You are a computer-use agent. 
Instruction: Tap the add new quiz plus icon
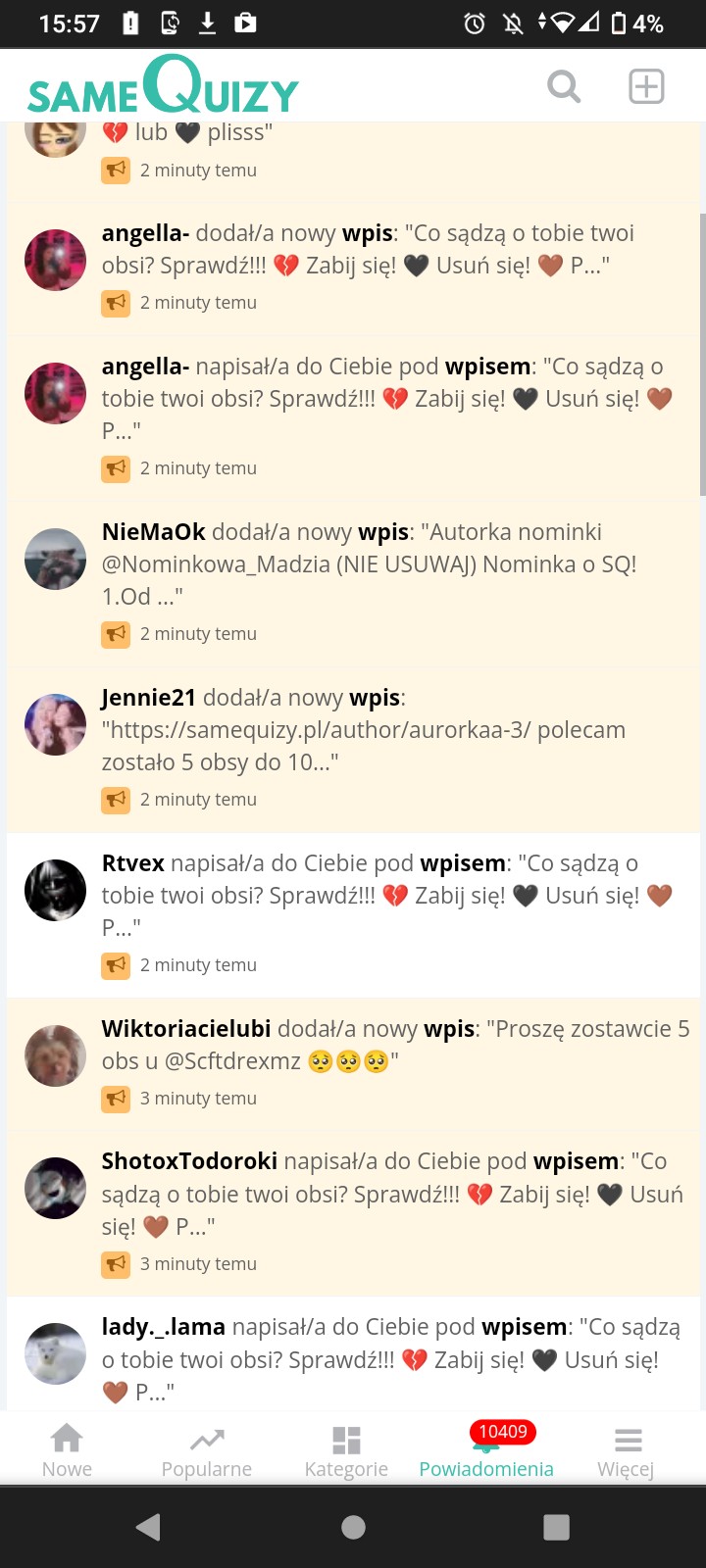[646, 86]
